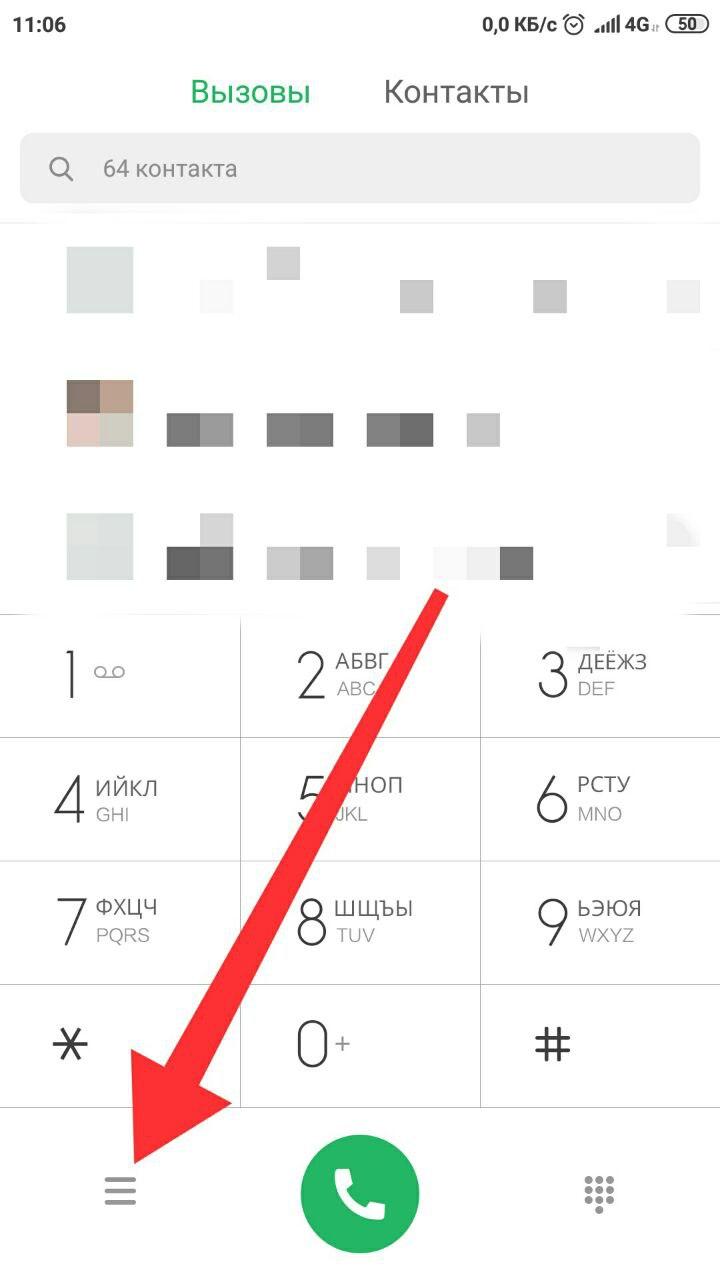Enter 0 on the dial pad

360,1045
